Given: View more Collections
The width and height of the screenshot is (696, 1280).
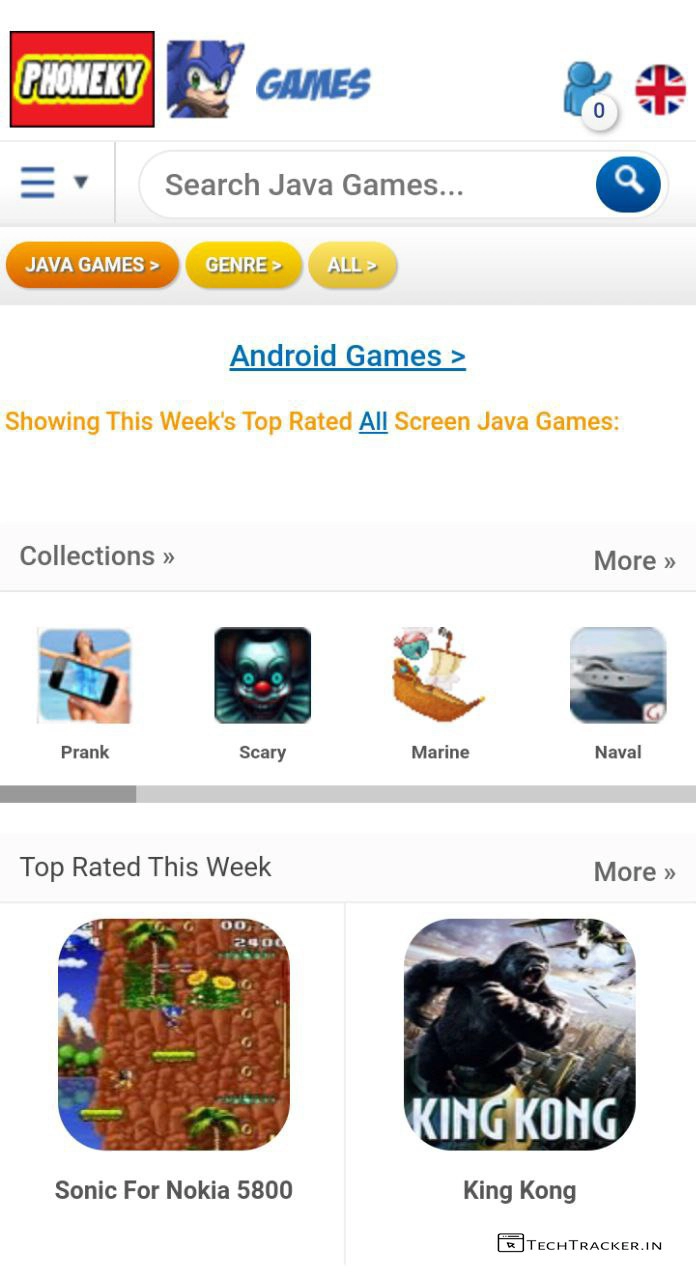Looking at the screenshot, I should [634, 560].
